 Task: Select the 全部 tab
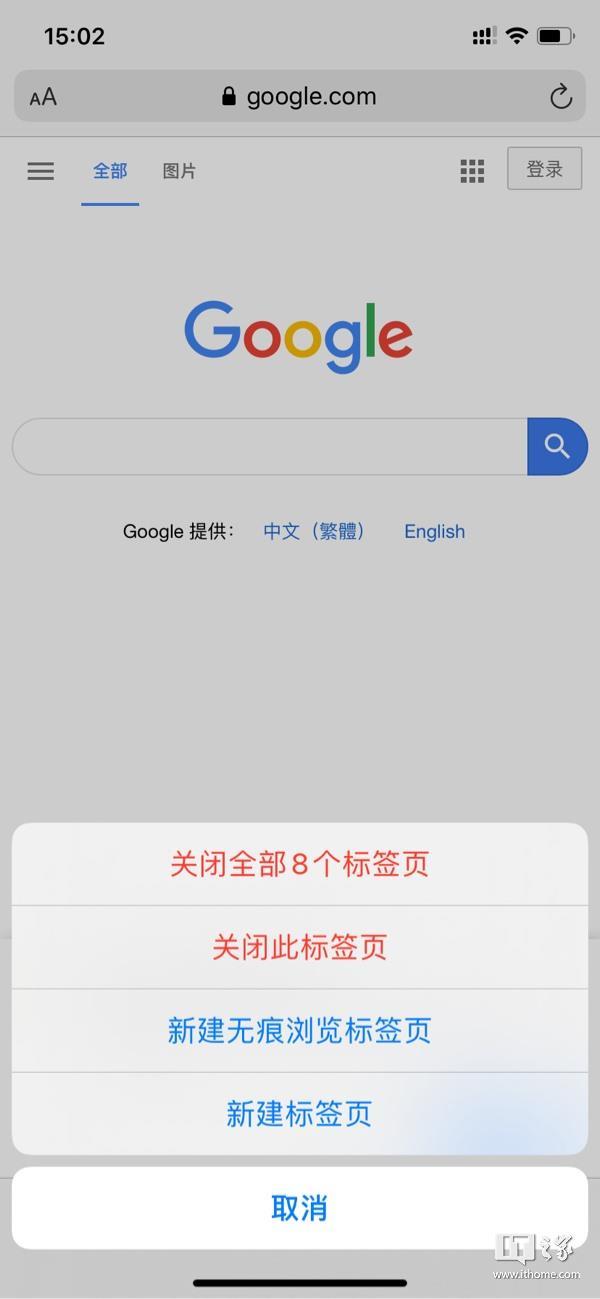110,171
